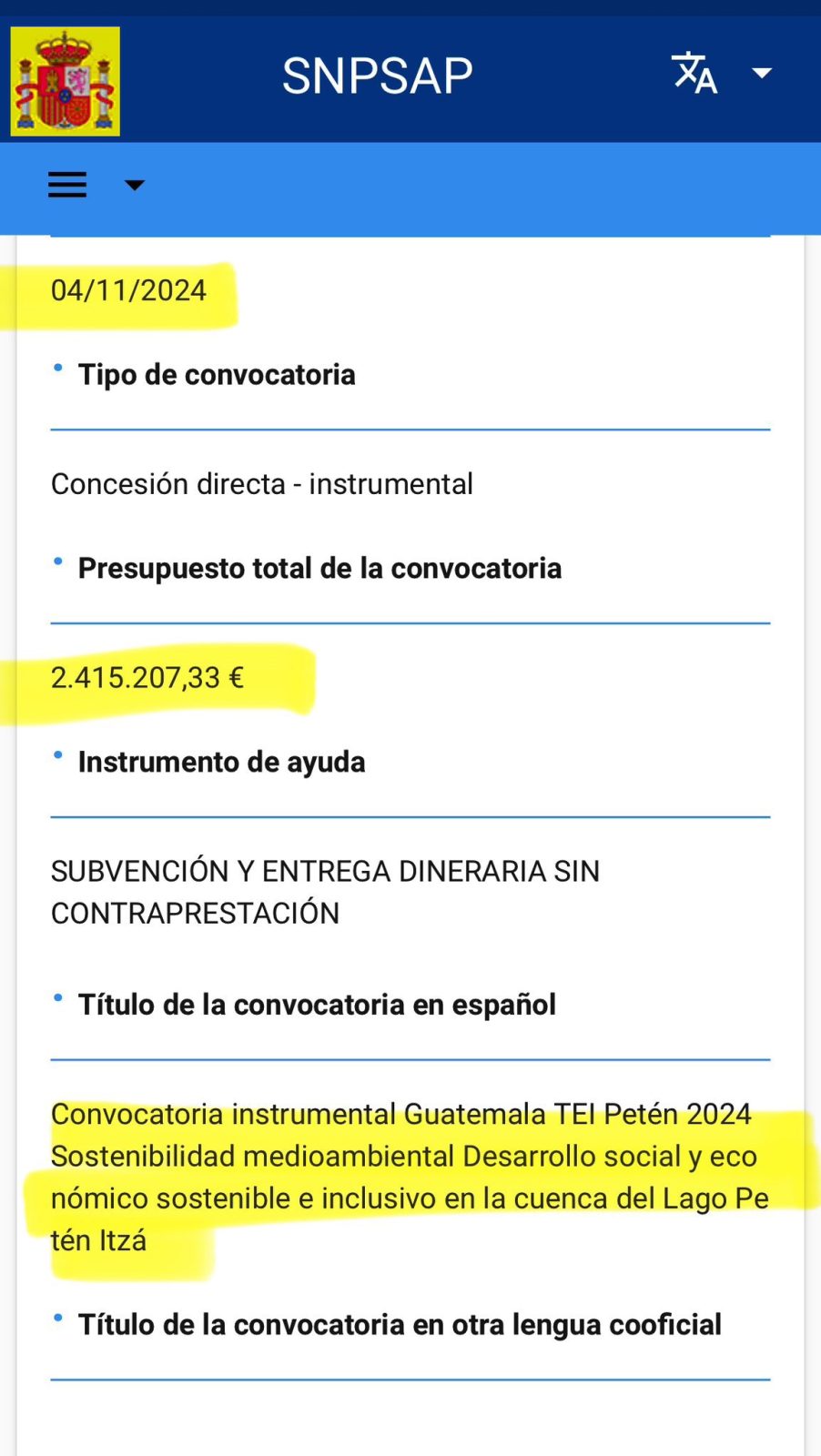Open the hamburger navigation menu
Viewport: 821px width, 1456px height.
66,184
